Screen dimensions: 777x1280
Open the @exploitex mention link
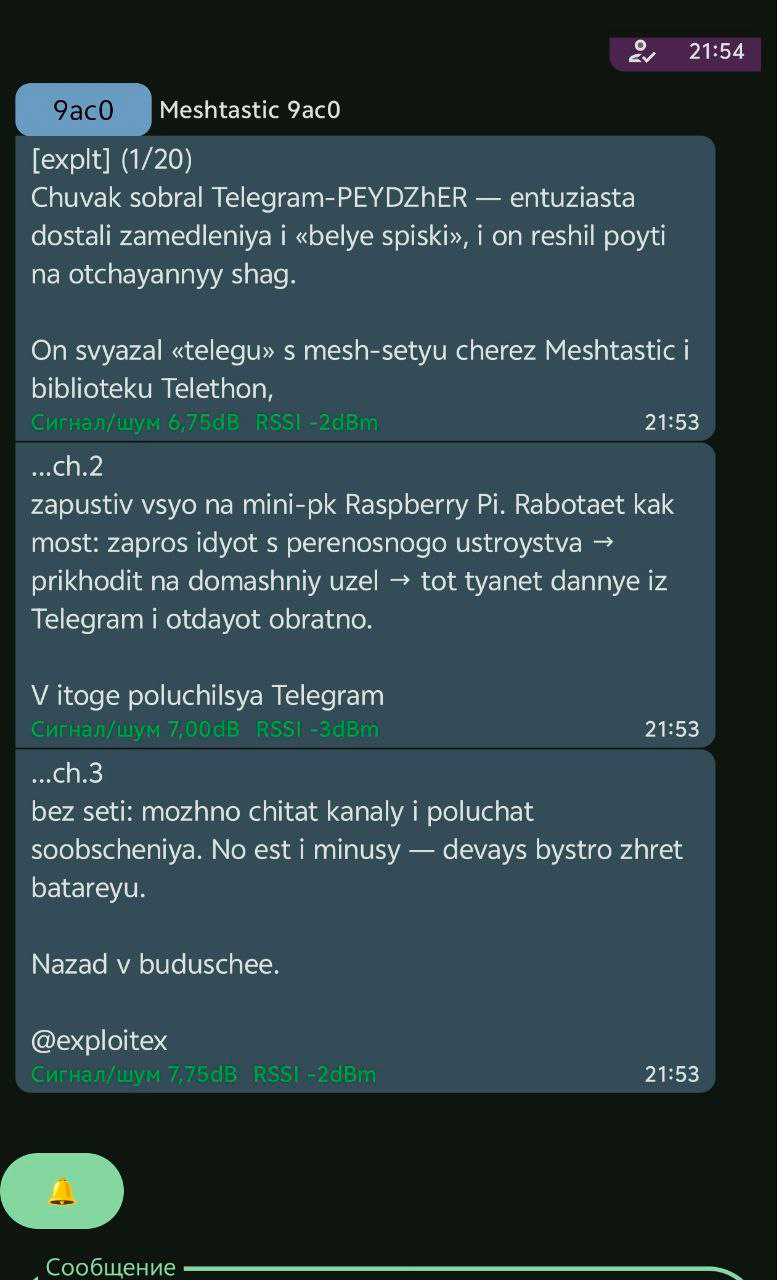[98, 1040]
